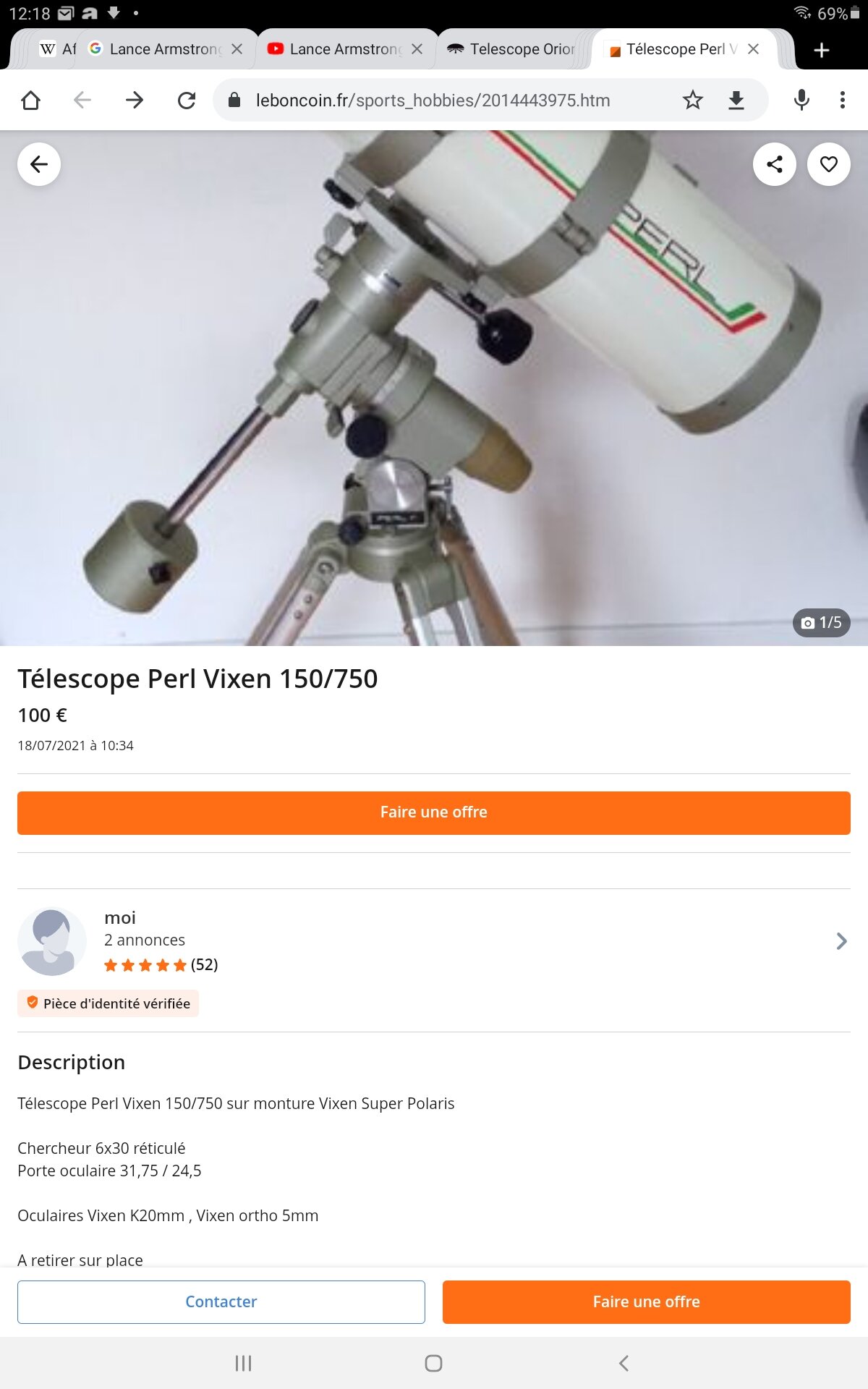Tap the wide Faire une offre button under the price
868x1389 pixels.
(x=434, y=812)
